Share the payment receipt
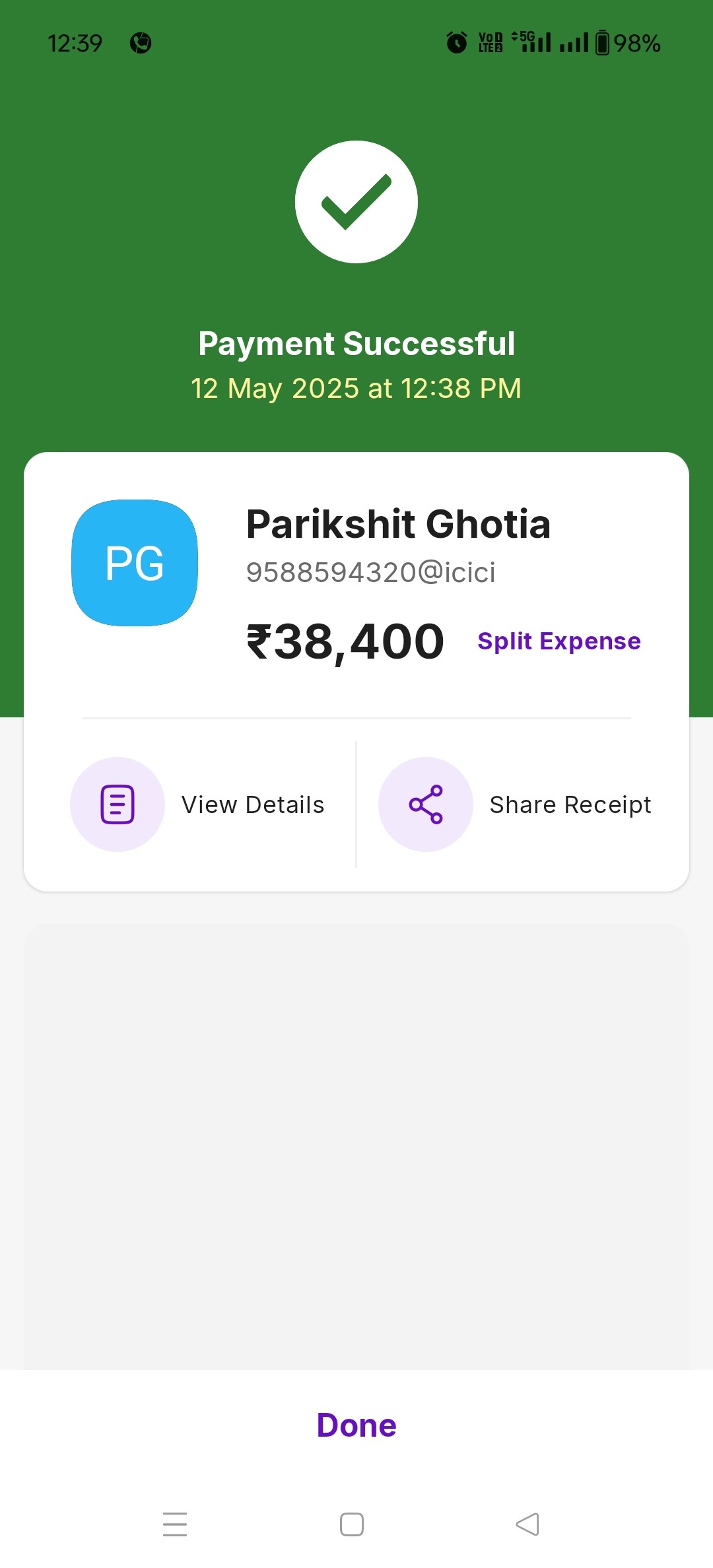 515,804
